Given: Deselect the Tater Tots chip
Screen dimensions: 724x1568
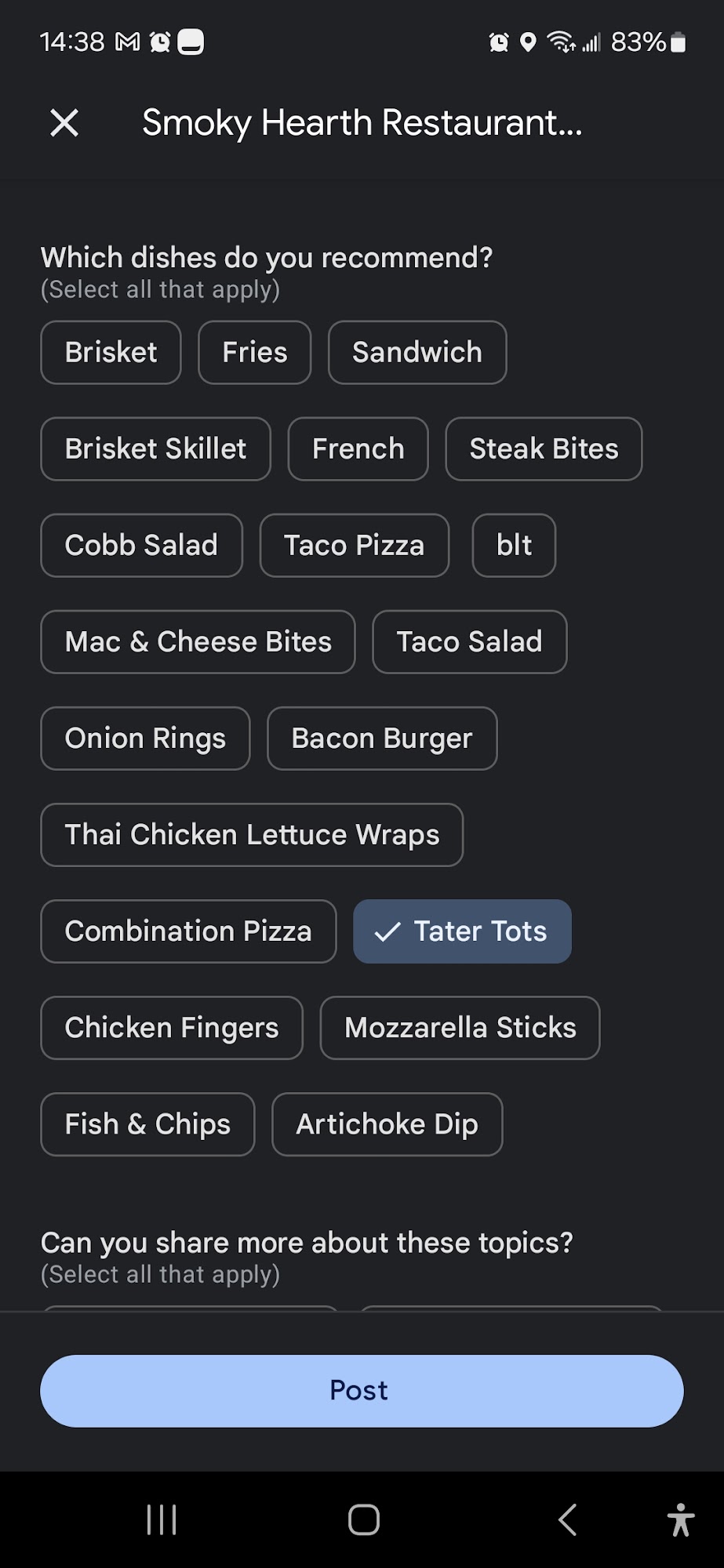Looking at the screenshot, I should (x=462, y=931).
